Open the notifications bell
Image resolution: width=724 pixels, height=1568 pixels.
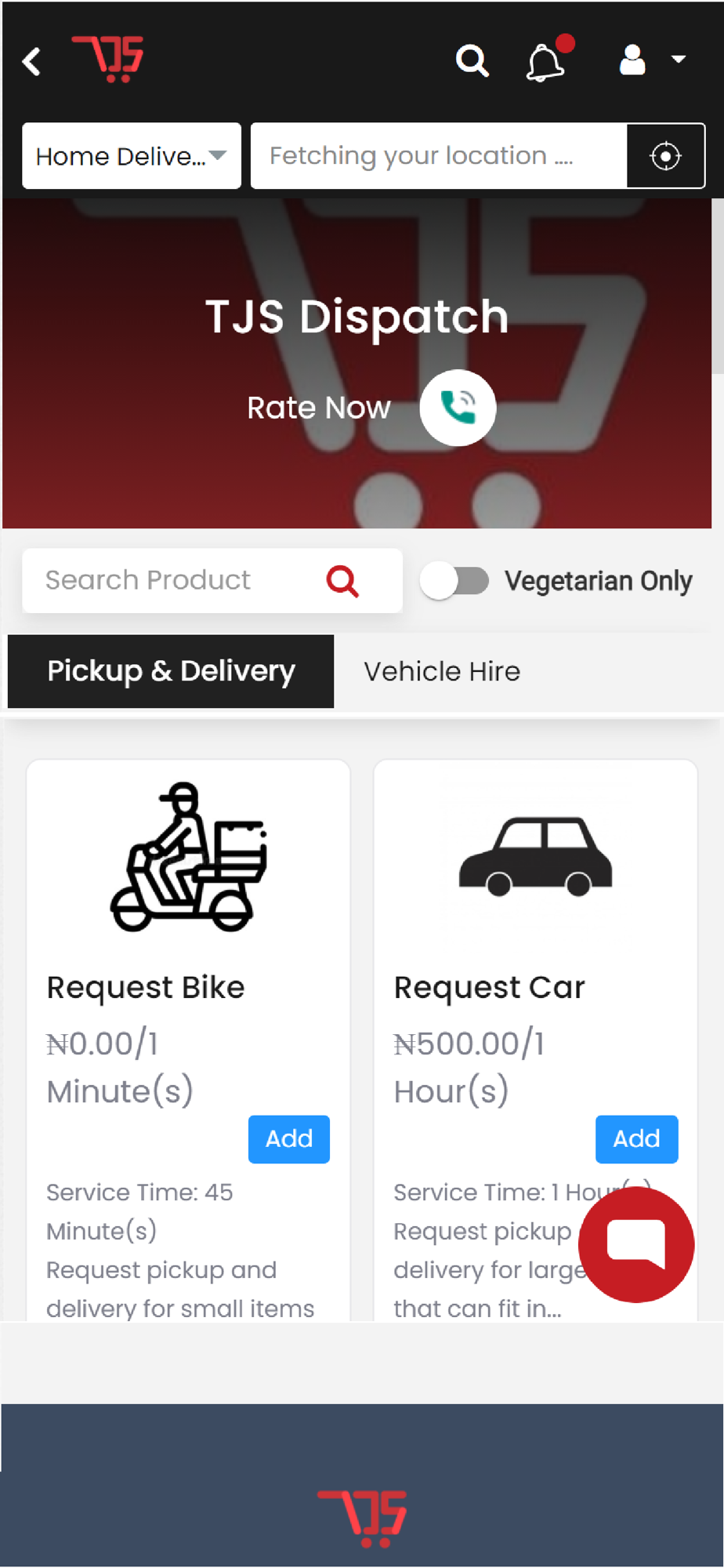click(546, 61)
